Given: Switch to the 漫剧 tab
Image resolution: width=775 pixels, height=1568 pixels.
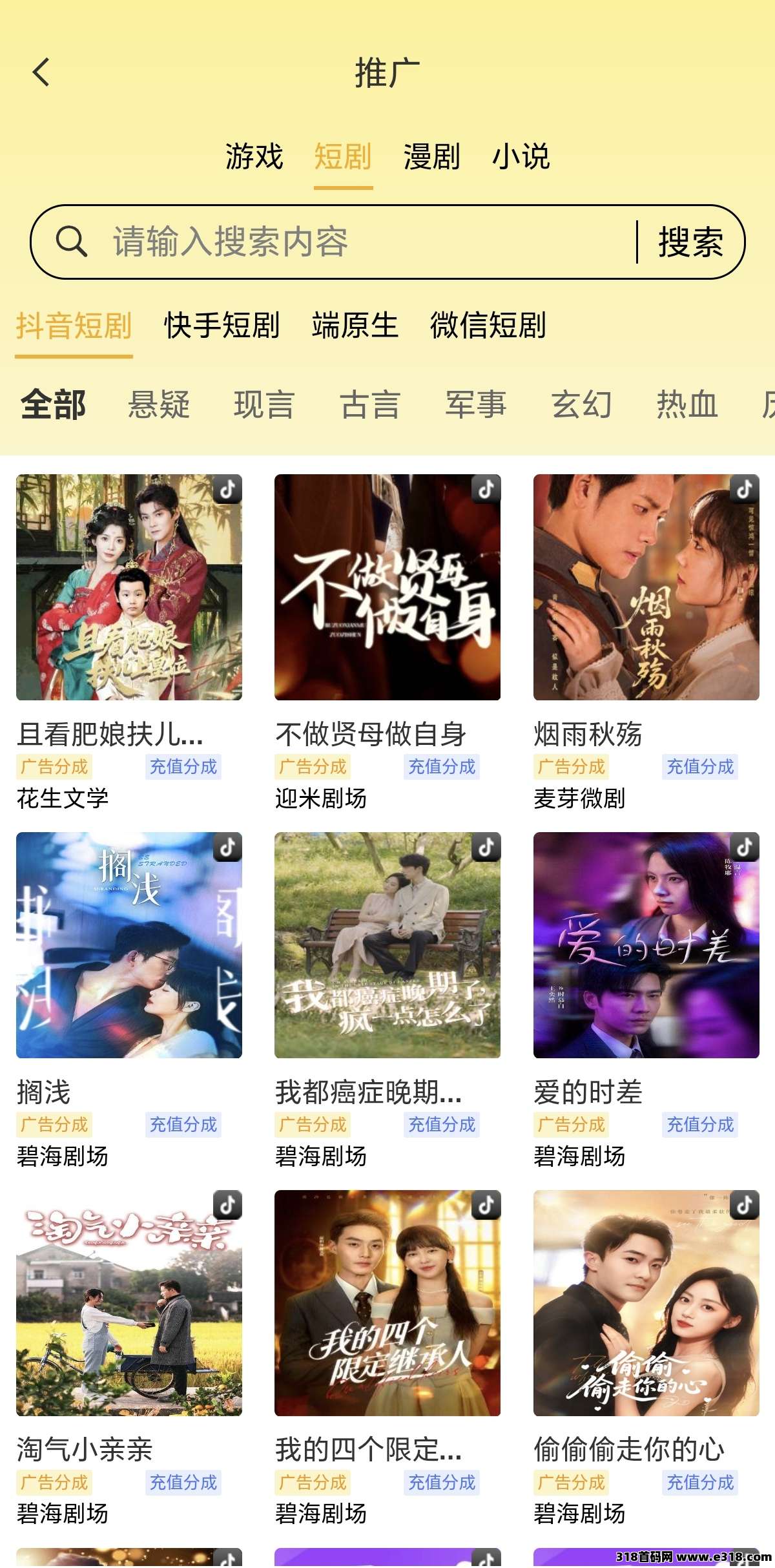Looking at the screenshot, I should 431,157.
